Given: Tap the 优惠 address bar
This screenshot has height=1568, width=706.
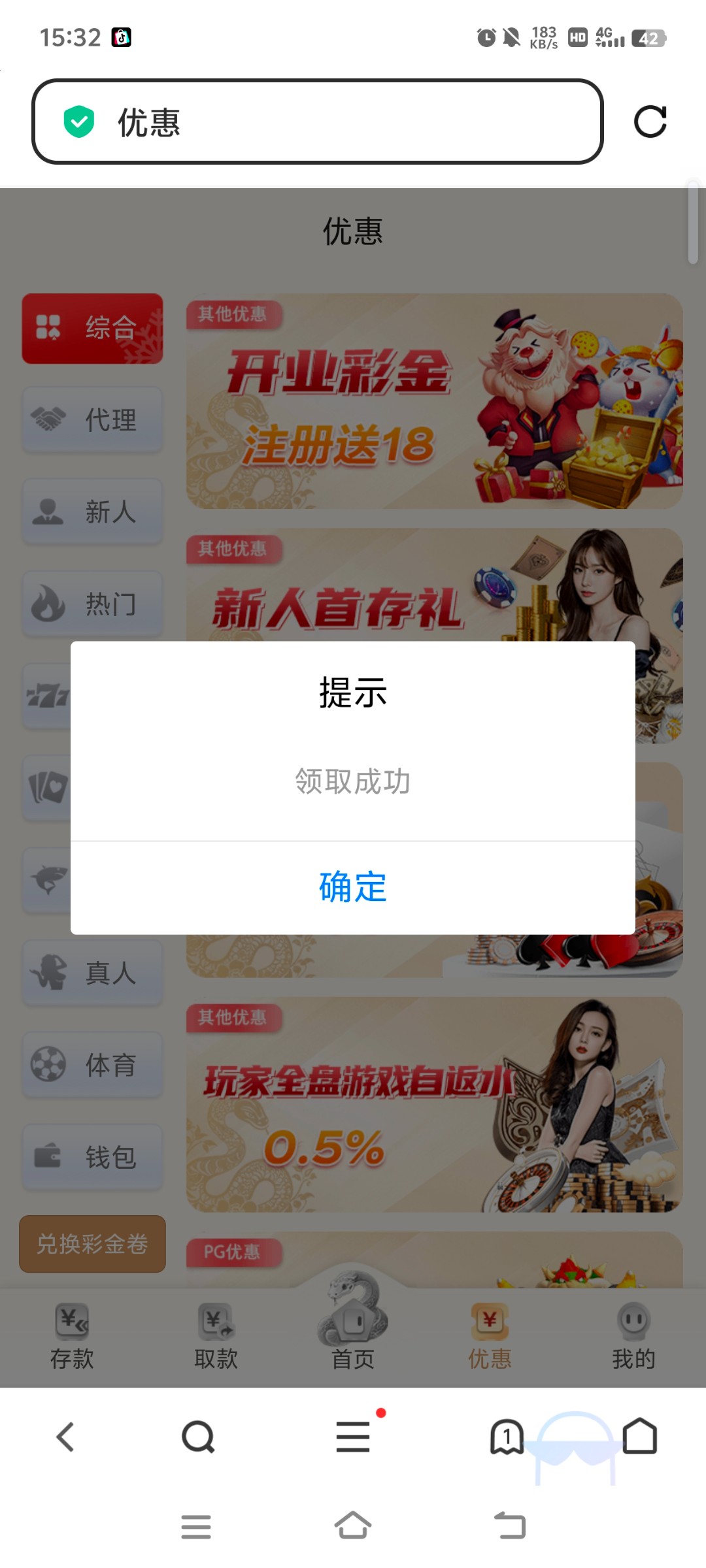Looking at the screenshot, I should point(317,122).
